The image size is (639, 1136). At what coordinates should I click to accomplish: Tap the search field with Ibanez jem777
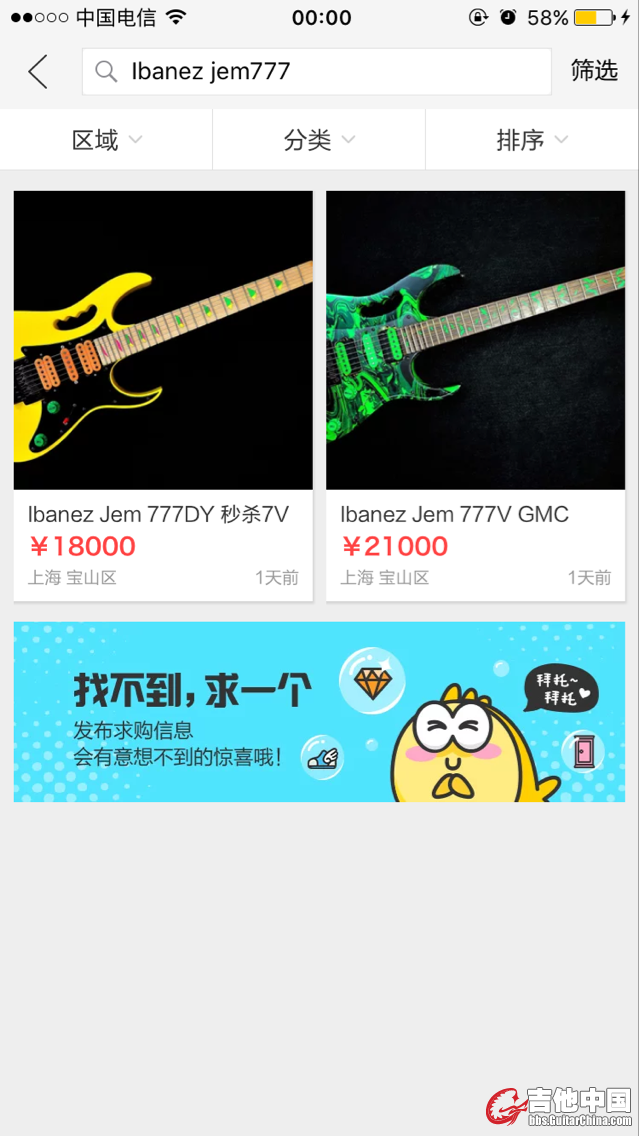pos(316,72)
